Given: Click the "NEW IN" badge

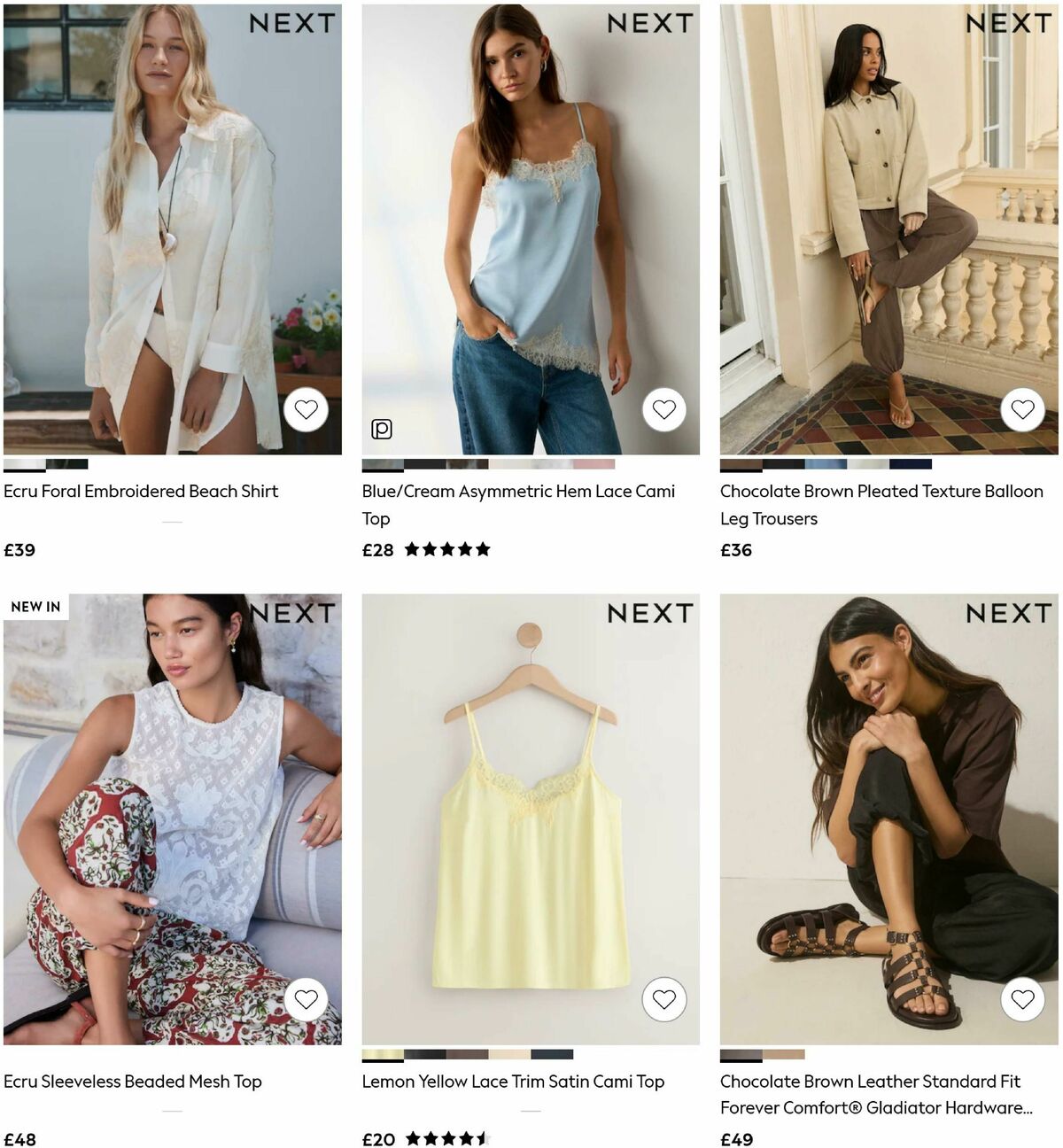Looking at the screenshot, I should 35,607.
